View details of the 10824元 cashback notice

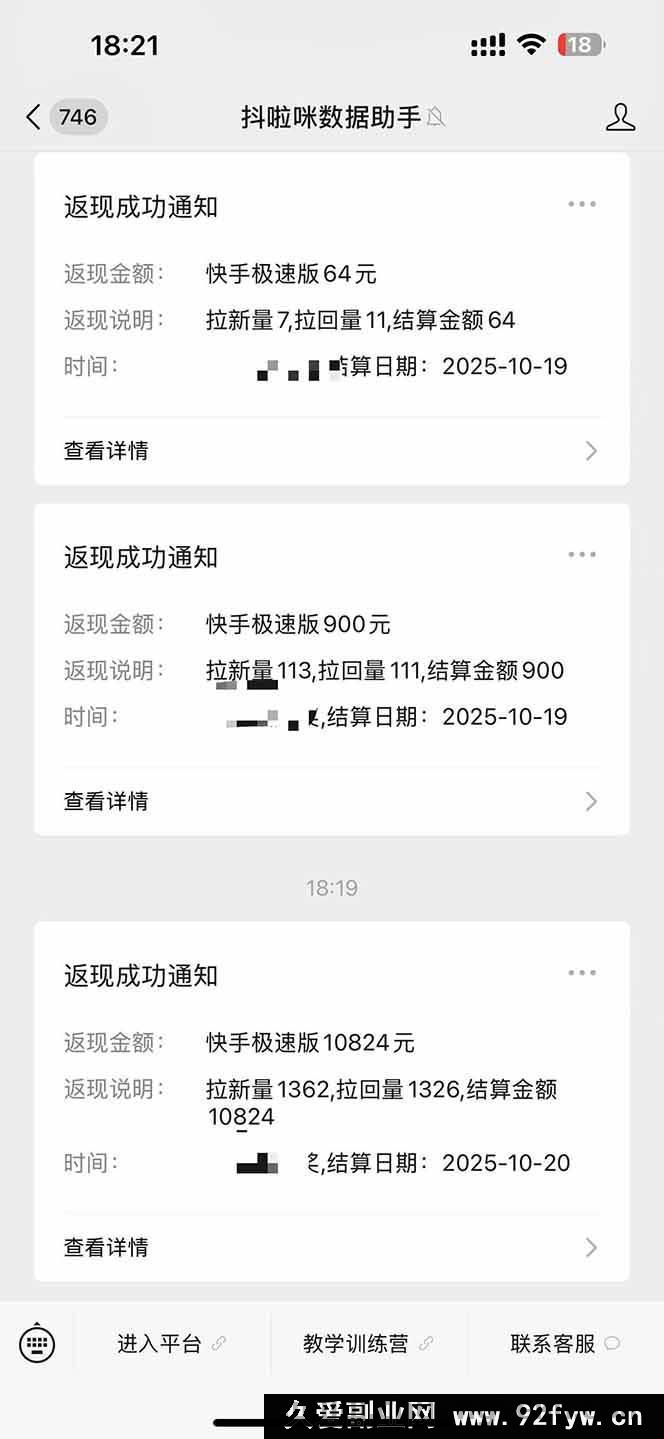[x=331, y=1246]
